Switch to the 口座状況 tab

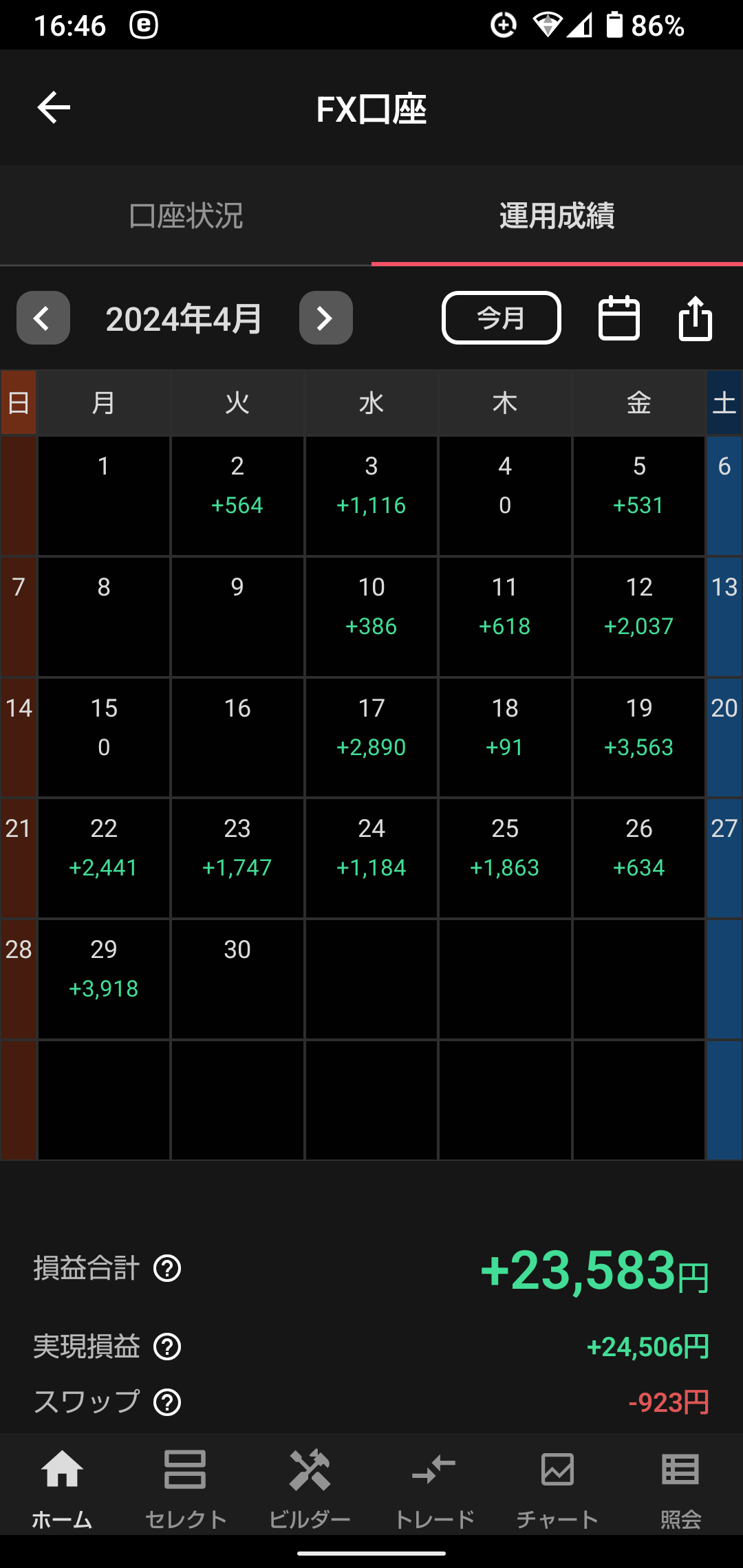pos(186,216)
